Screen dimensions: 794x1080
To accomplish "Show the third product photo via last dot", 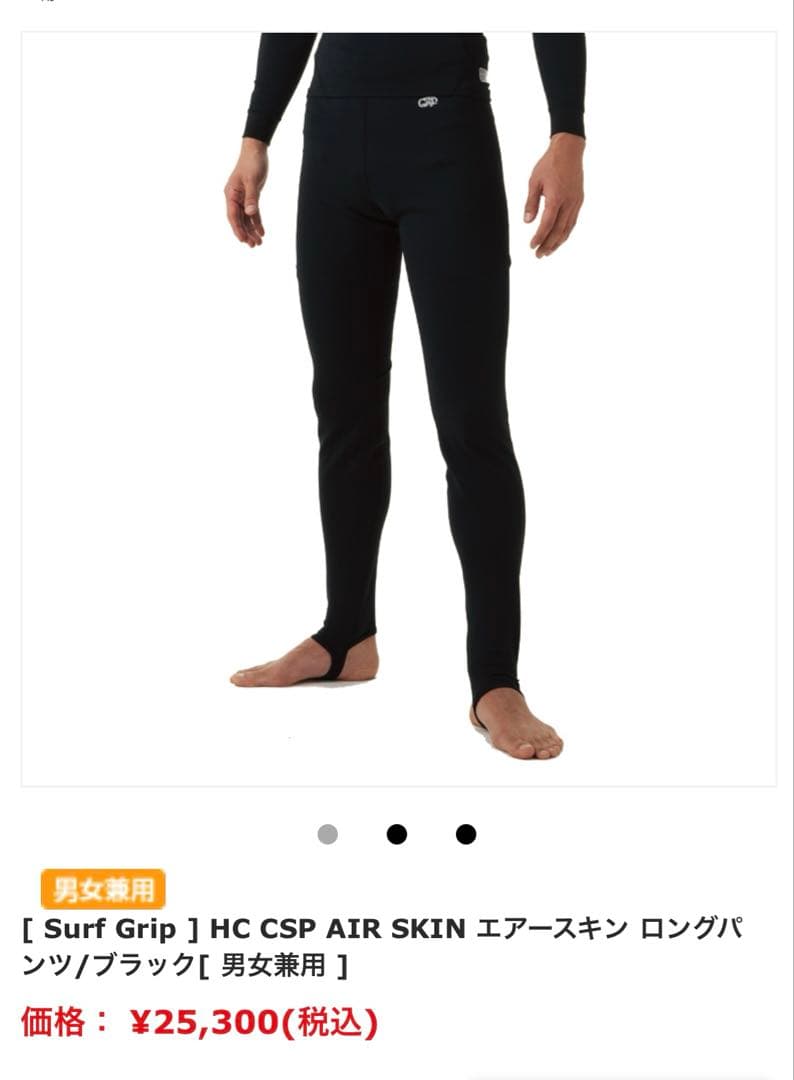I will tap(466, 834).
